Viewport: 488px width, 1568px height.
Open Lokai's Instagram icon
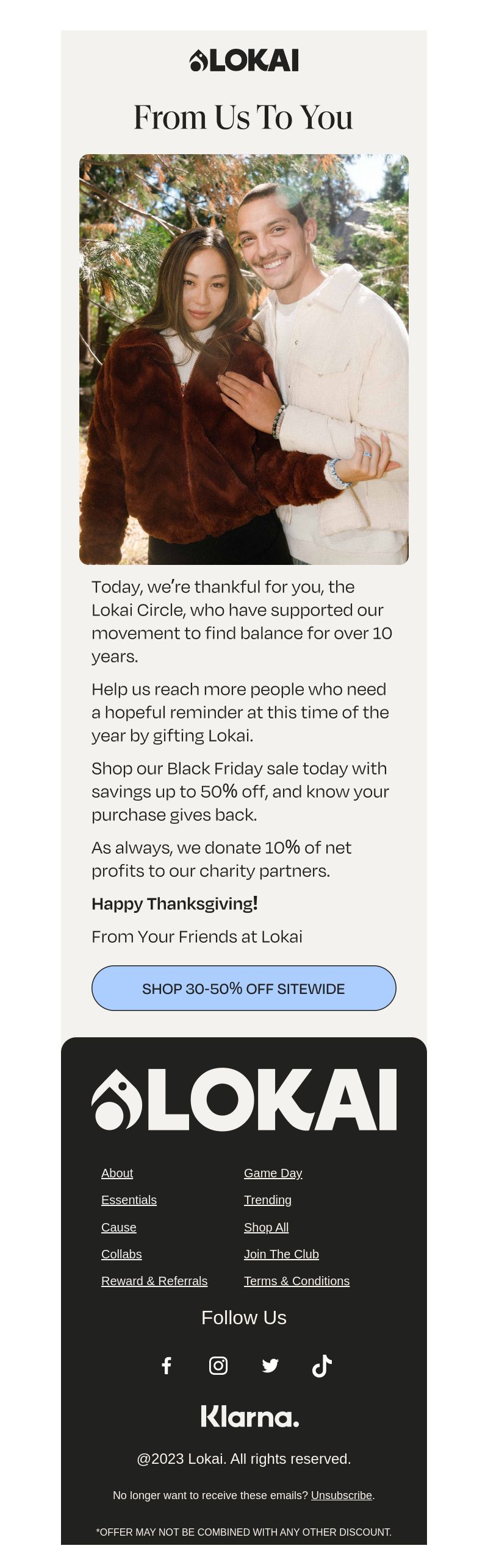coord(218,1366)
